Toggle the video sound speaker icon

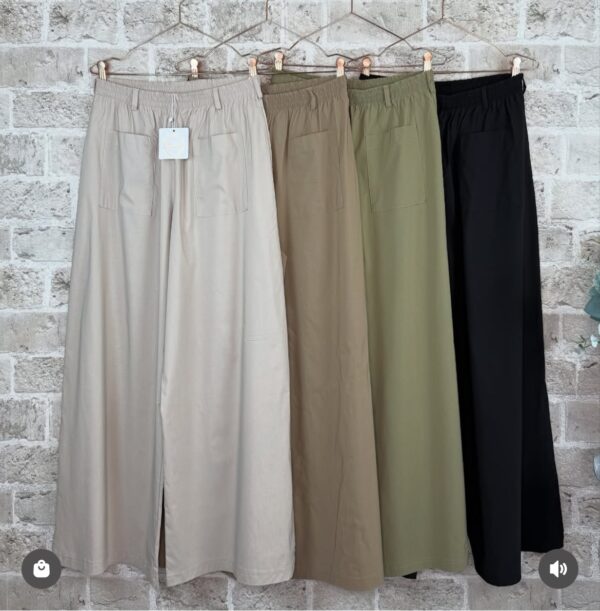click(558, 569)
